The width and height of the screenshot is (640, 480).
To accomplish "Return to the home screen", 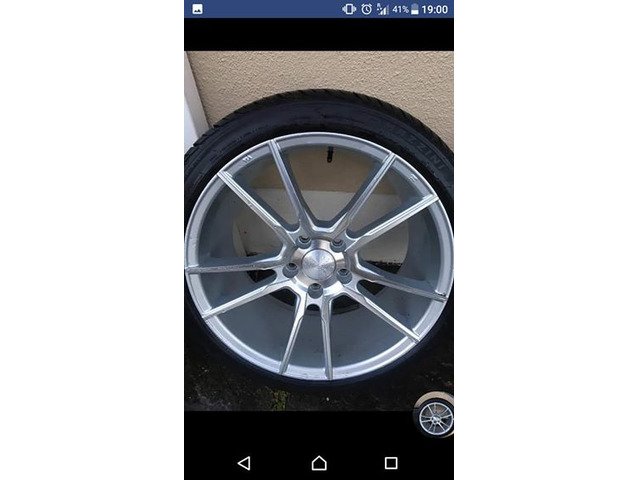I will point(319,463).
